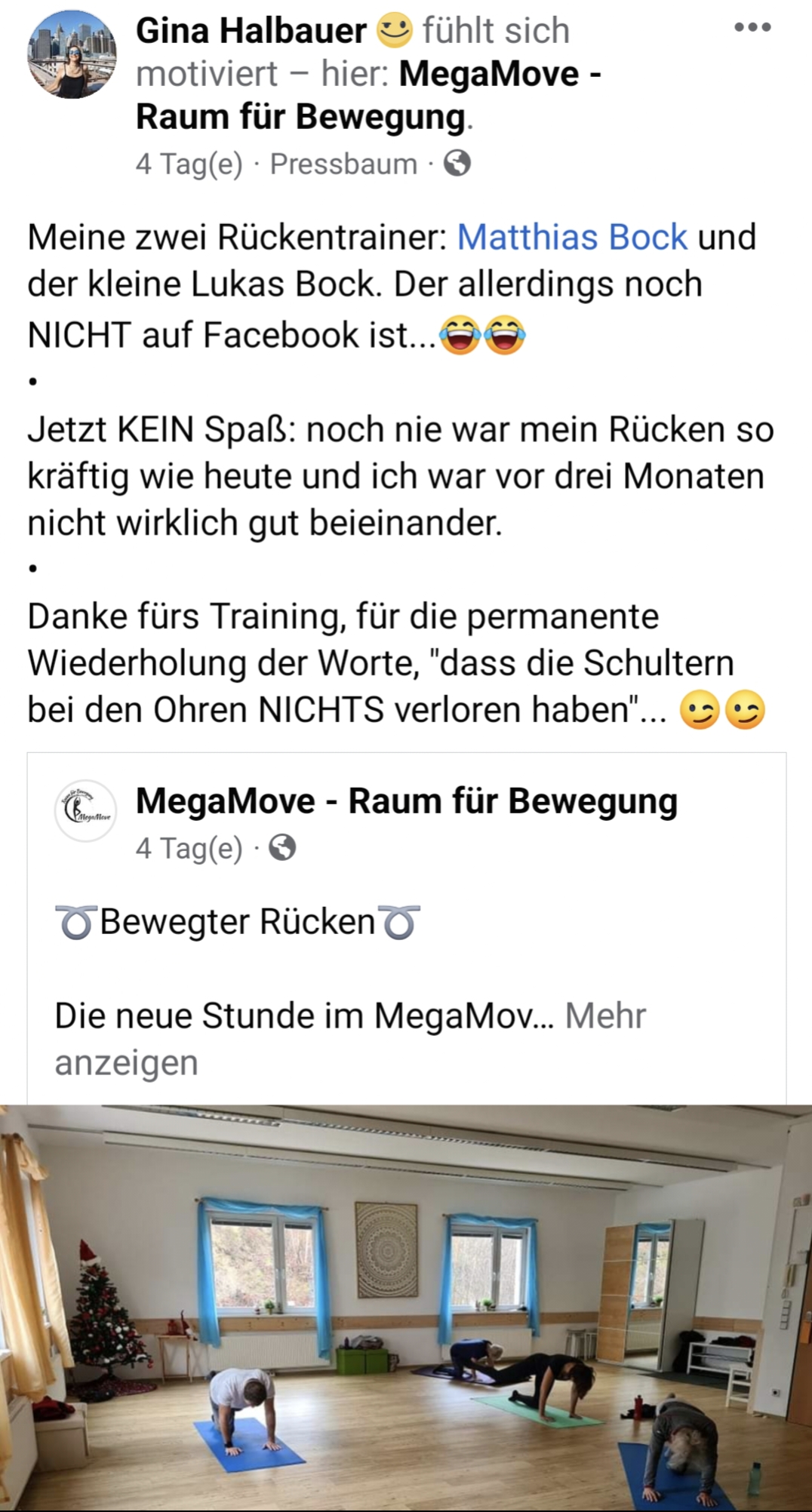812x1512 pixels.
Task: Expand shared post with Mehr anzeigen
Action: (350, 1039)
